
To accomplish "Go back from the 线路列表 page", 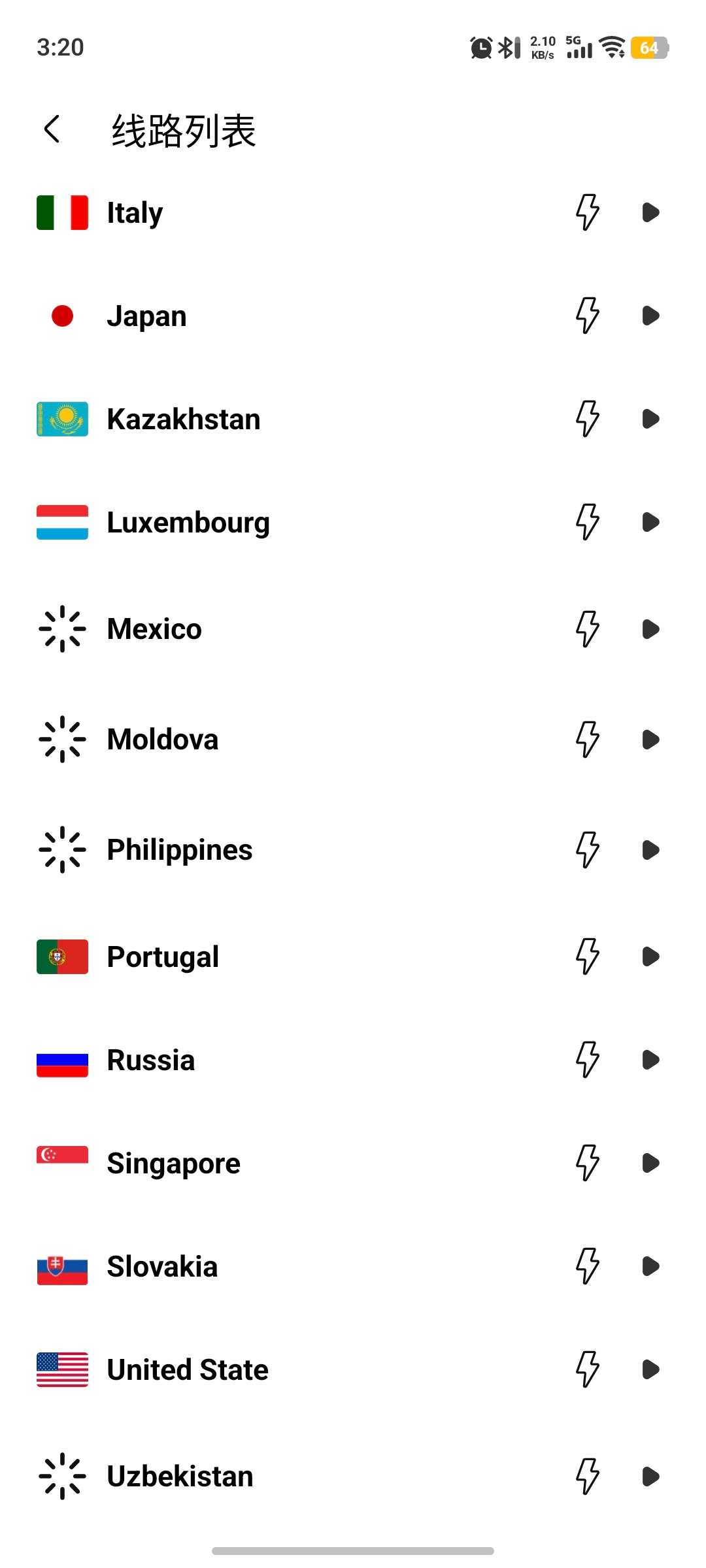I will pyautogui.click(x=52, y=129).
